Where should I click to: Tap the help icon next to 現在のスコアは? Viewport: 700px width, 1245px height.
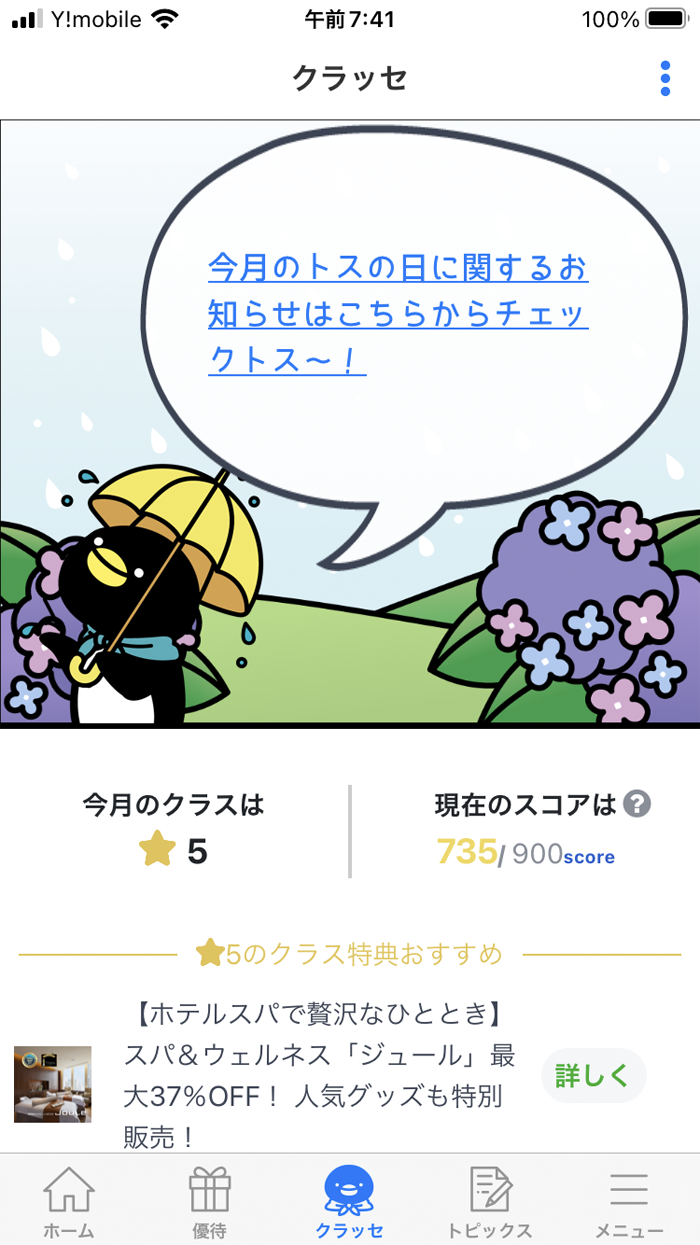(637, 803)
